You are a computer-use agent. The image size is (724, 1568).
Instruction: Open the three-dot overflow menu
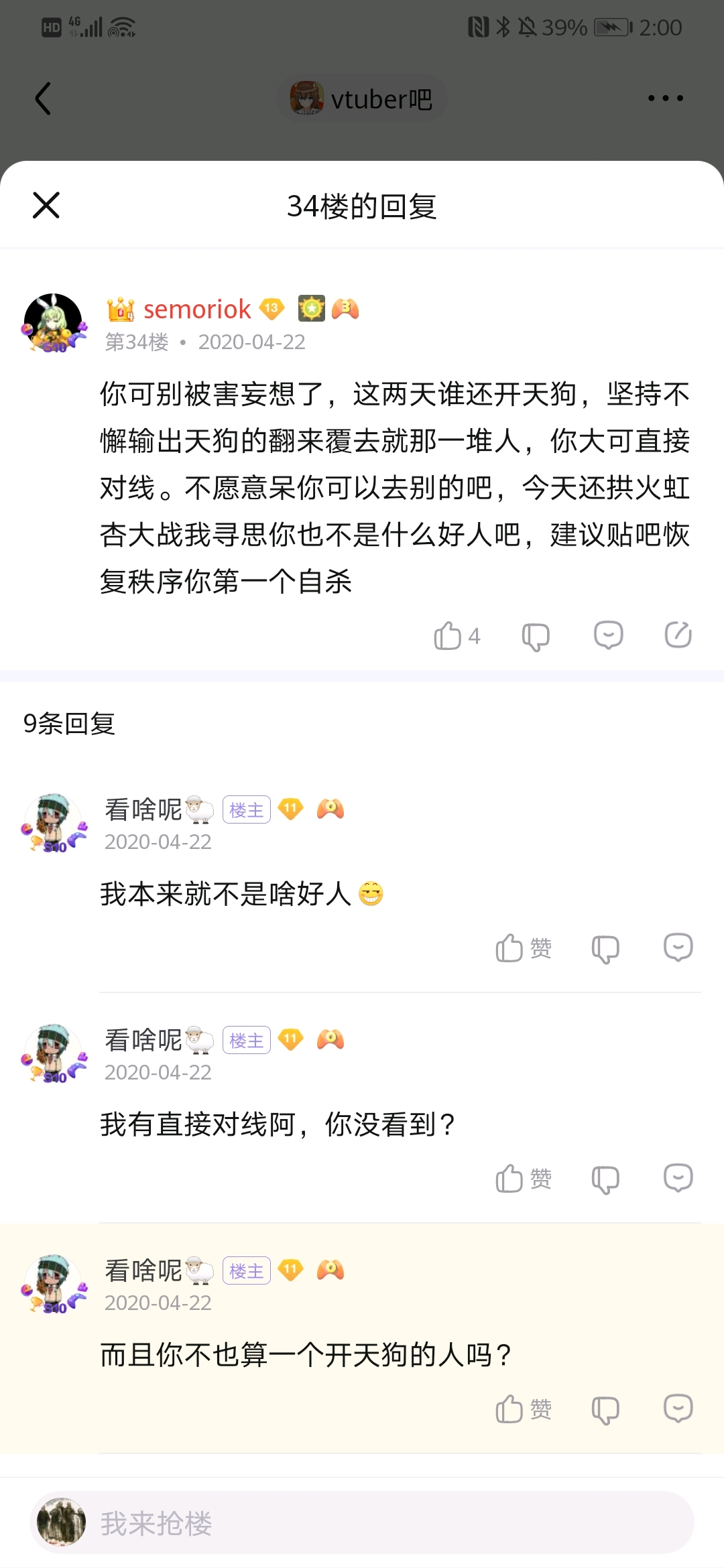(x=665, y=99)
